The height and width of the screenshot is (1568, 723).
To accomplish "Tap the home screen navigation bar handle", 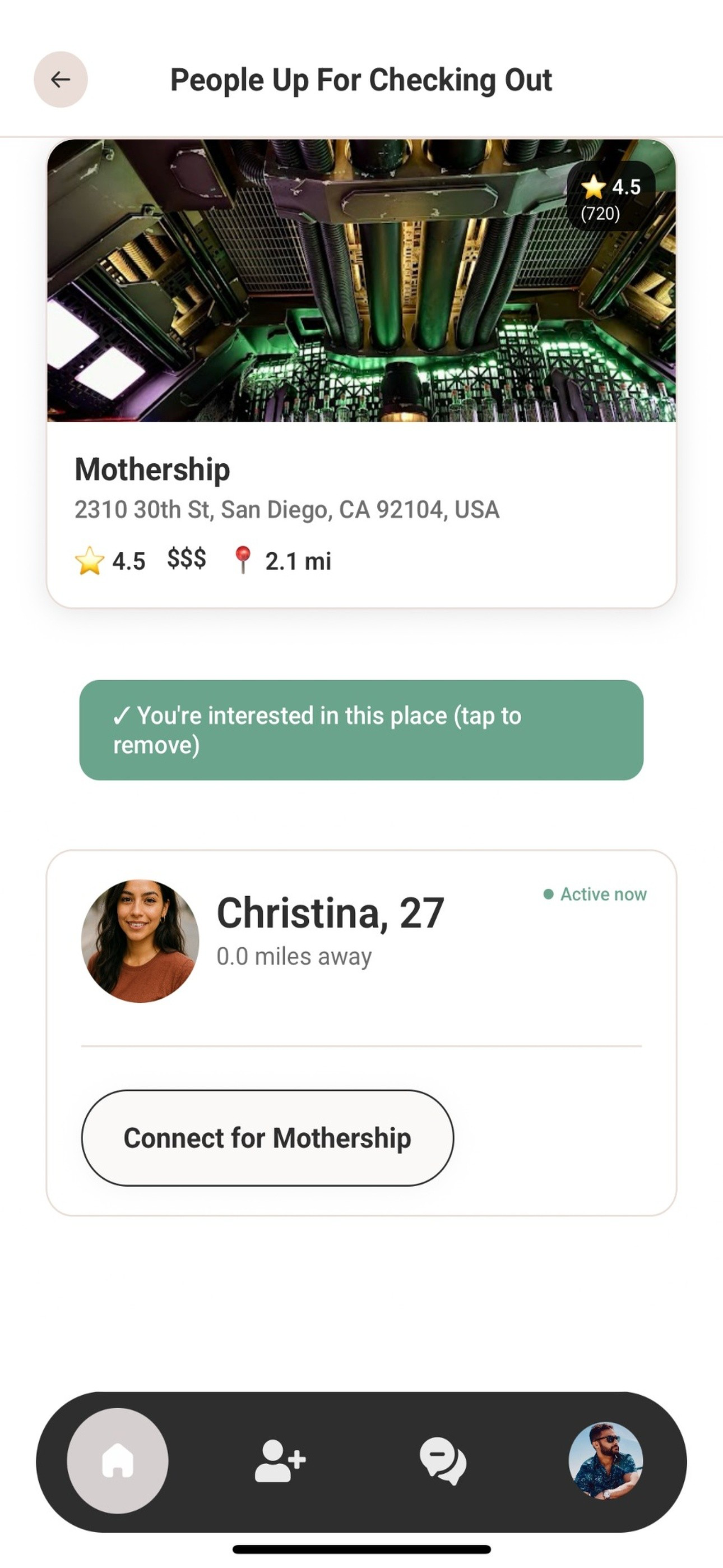I will [361, 1549].
